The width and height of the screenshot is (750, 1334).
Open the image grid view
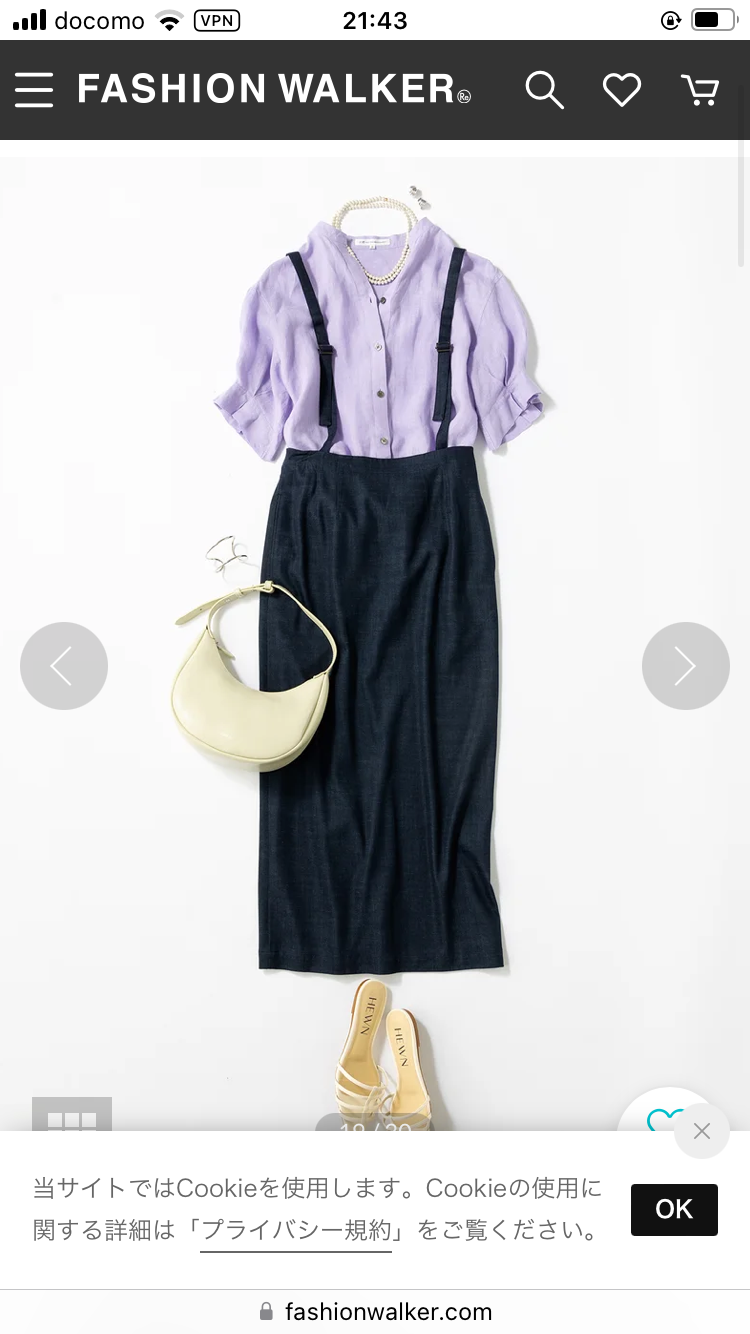(72, 1116)
